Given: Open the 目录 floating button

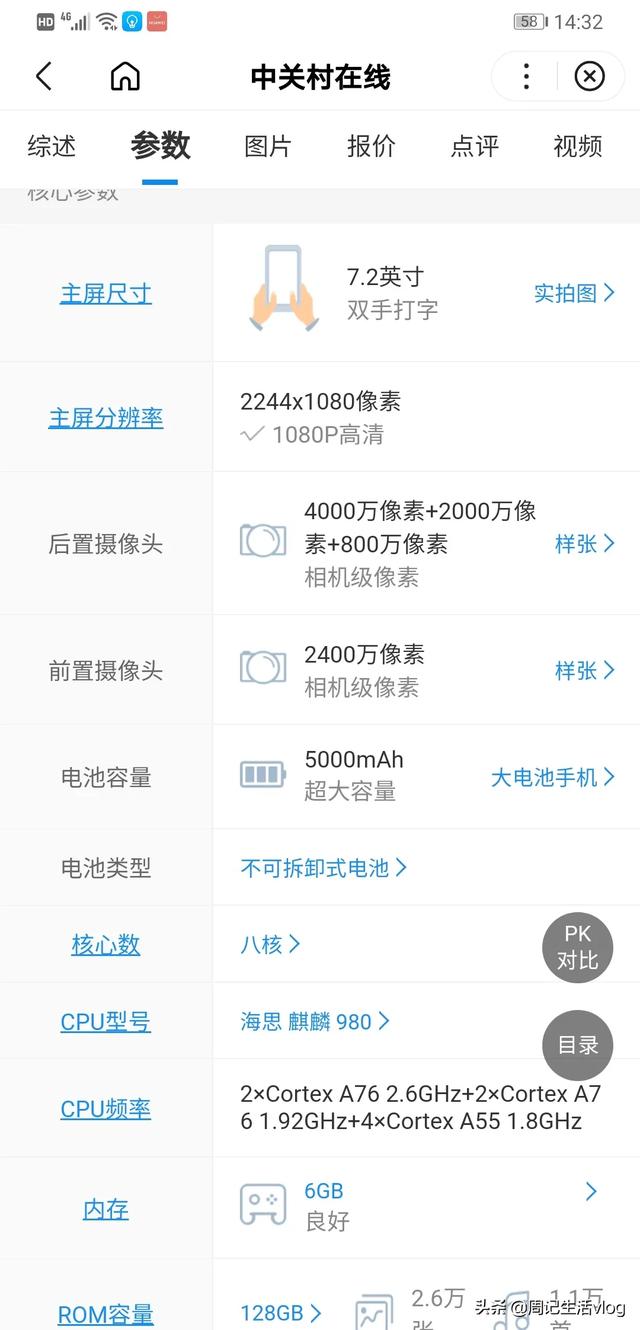Looking at the screenshot, I should coord(577,1045).
